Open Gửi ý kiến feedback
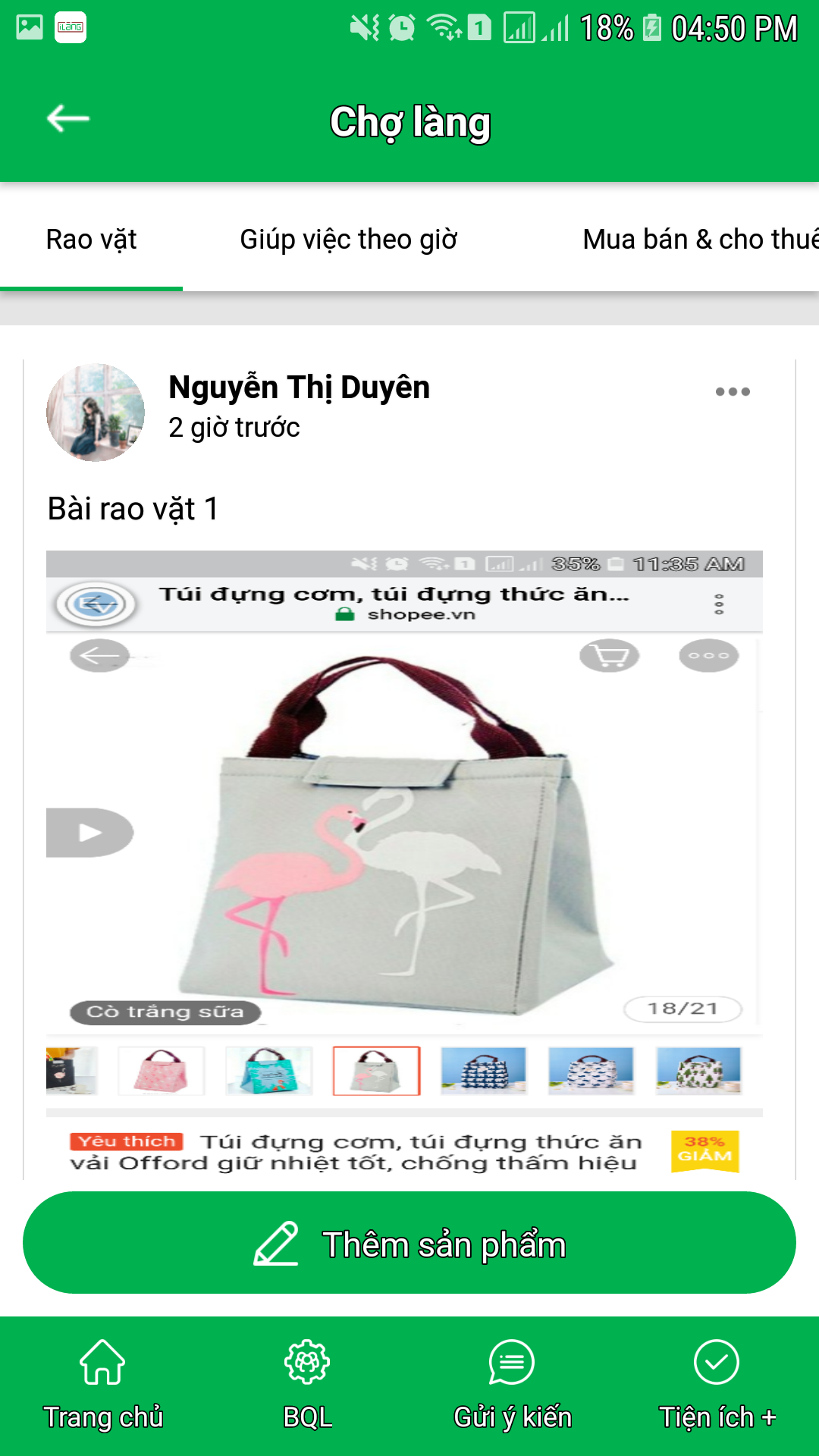The image size is (819, 1456). pyautogui.click(x=512, y=1385)
